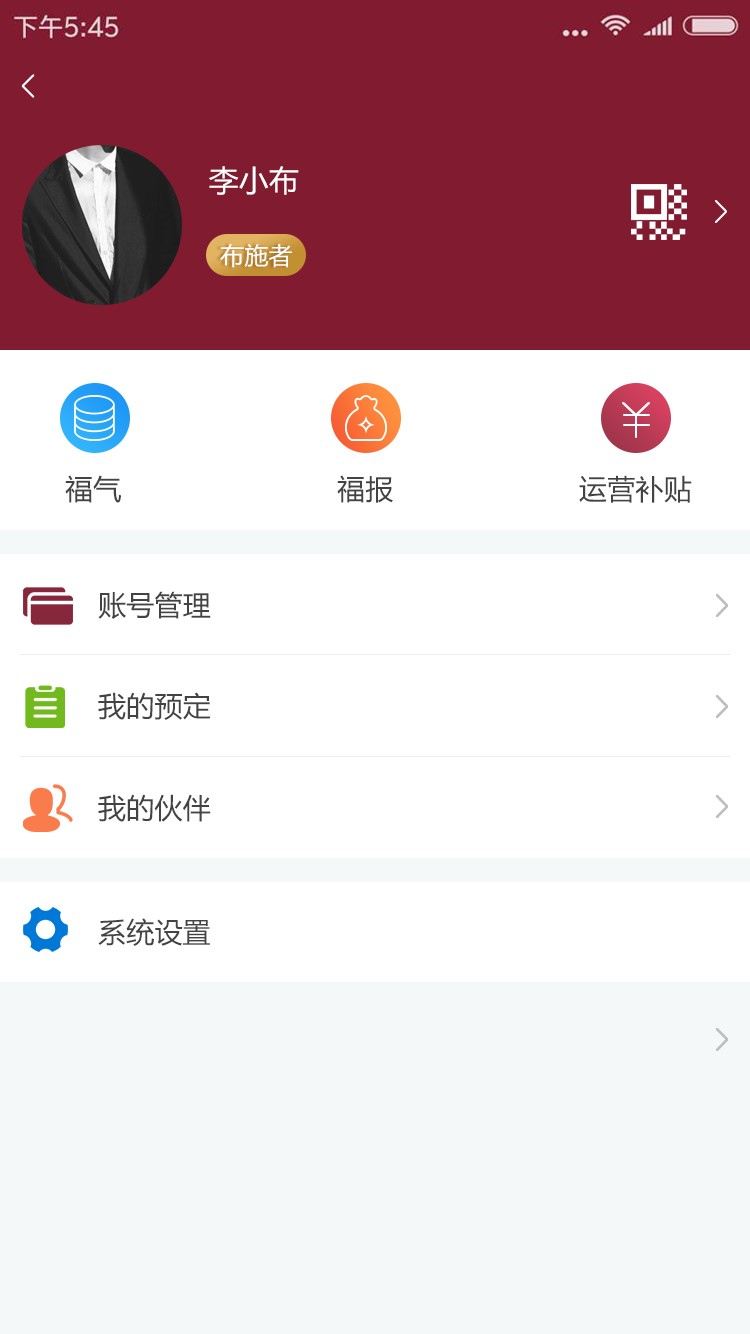
Task: Open settings via the blue gear icon
Action: pos(46,930)
